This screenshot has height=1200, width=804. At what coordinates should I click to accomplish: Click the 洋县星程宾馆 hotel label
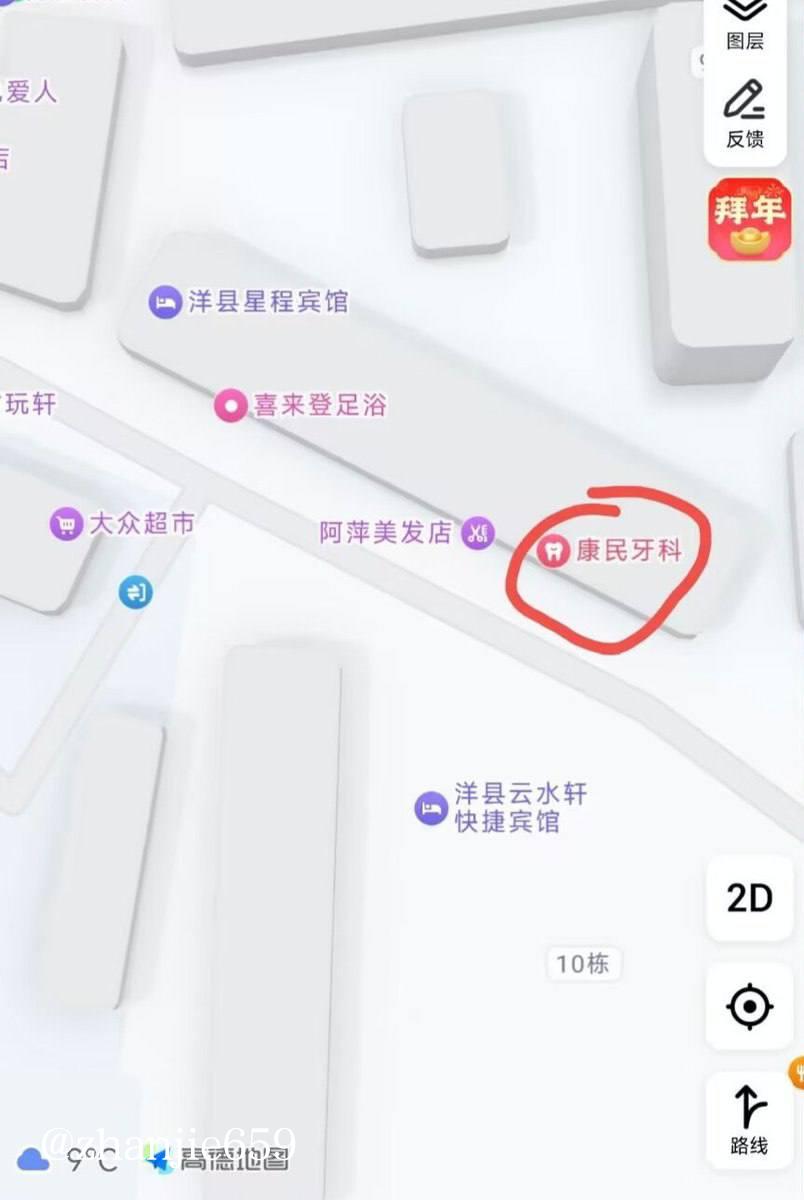click(x=267, y=301)
